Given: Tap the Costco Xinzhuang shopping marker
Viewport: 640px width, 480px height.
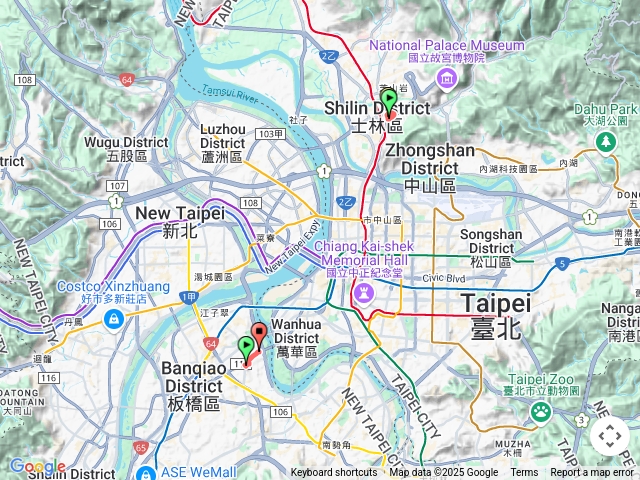Looking at the screenshot, I should [115, 319].
